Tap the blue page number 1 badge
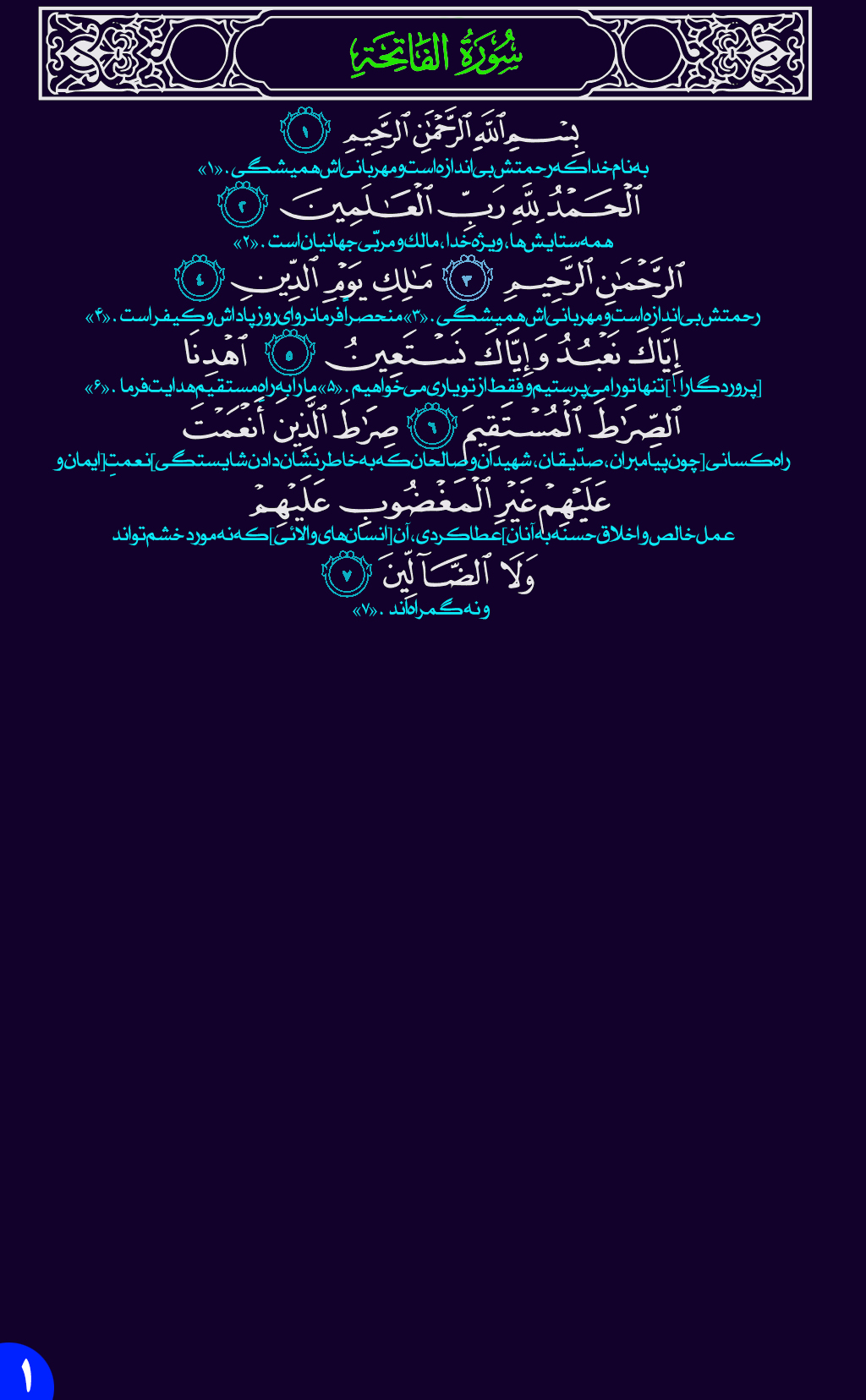The height and width of the screenshot is (1400, 866). (24, 1375)
